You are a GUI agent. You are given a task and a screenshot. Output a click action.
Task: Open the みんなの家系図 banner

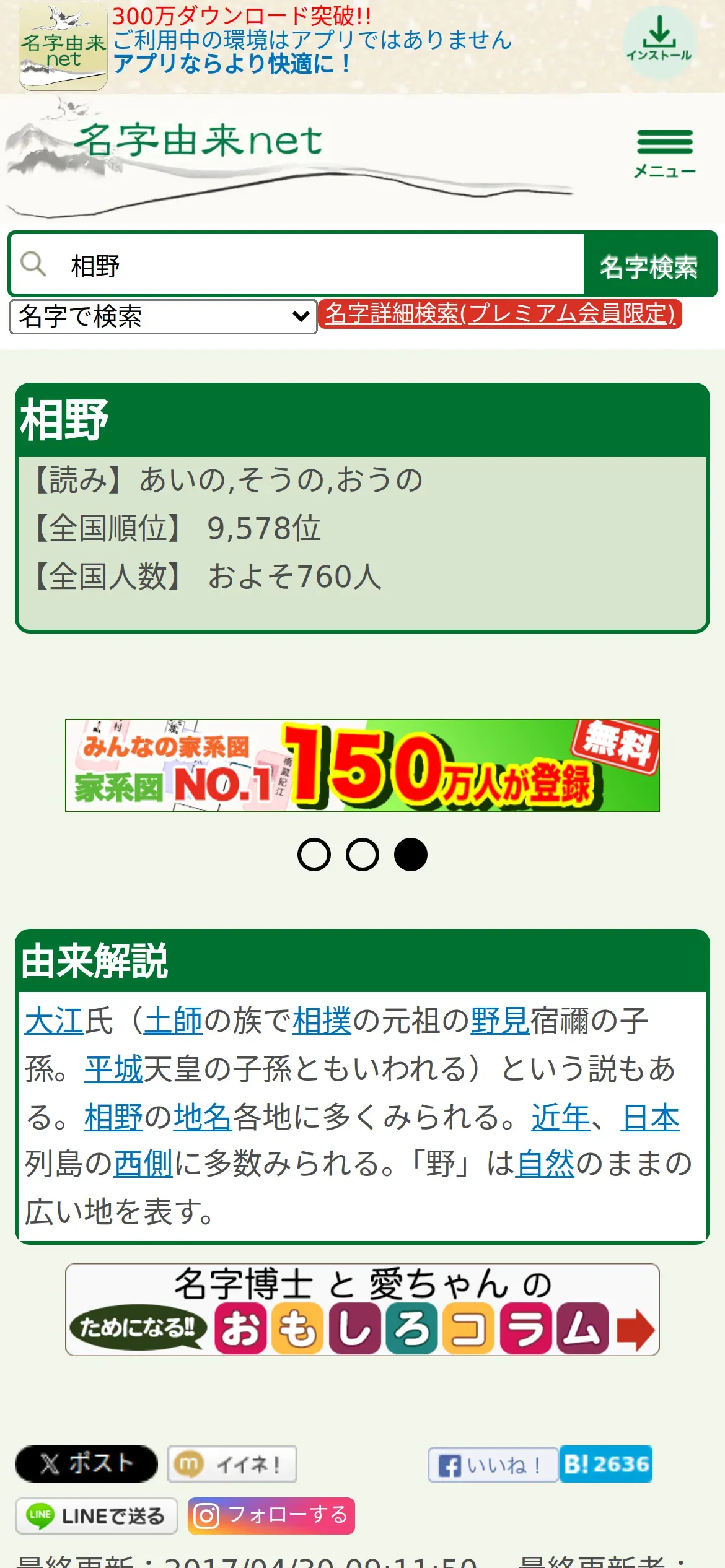point(362,765)
